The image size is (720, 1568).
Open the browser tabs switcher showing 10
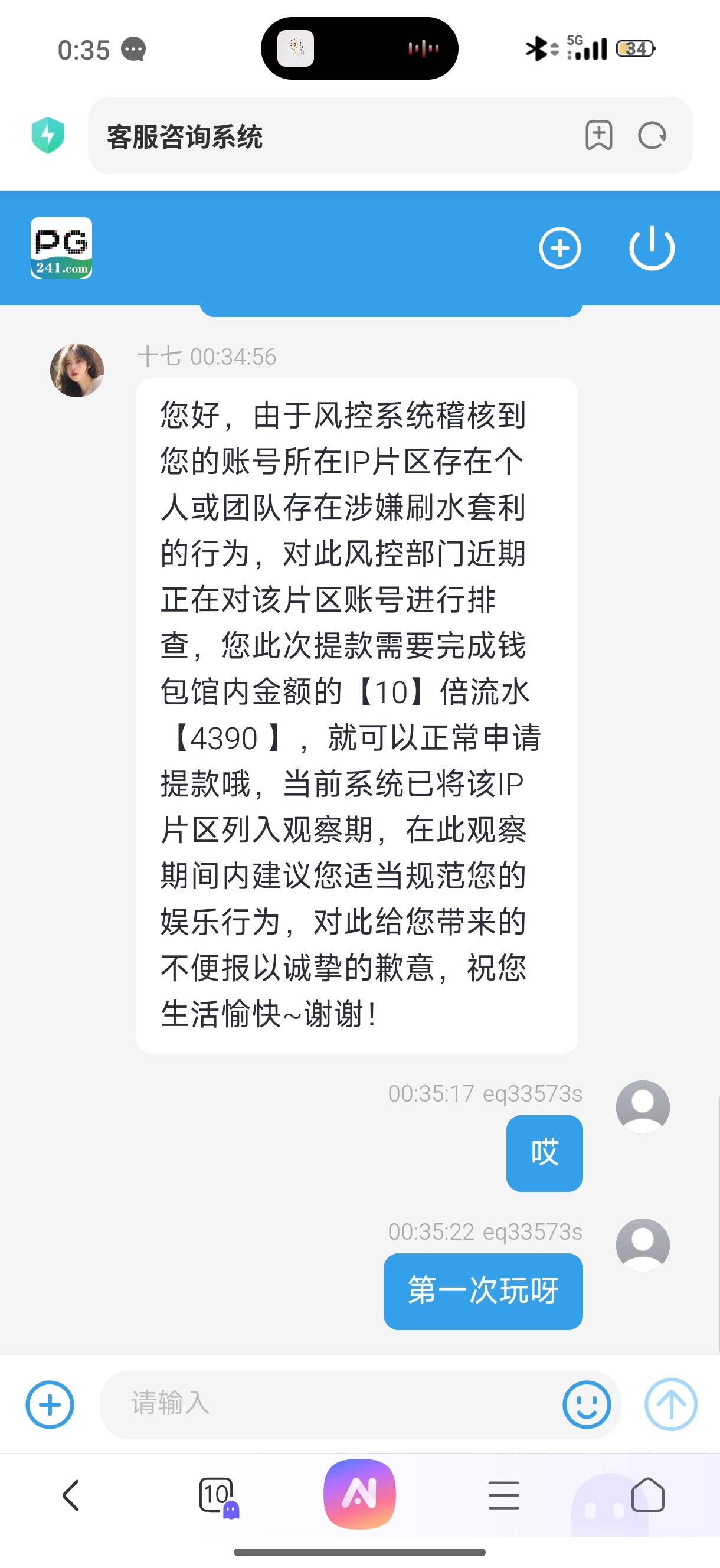click(x=217, y=1495)
